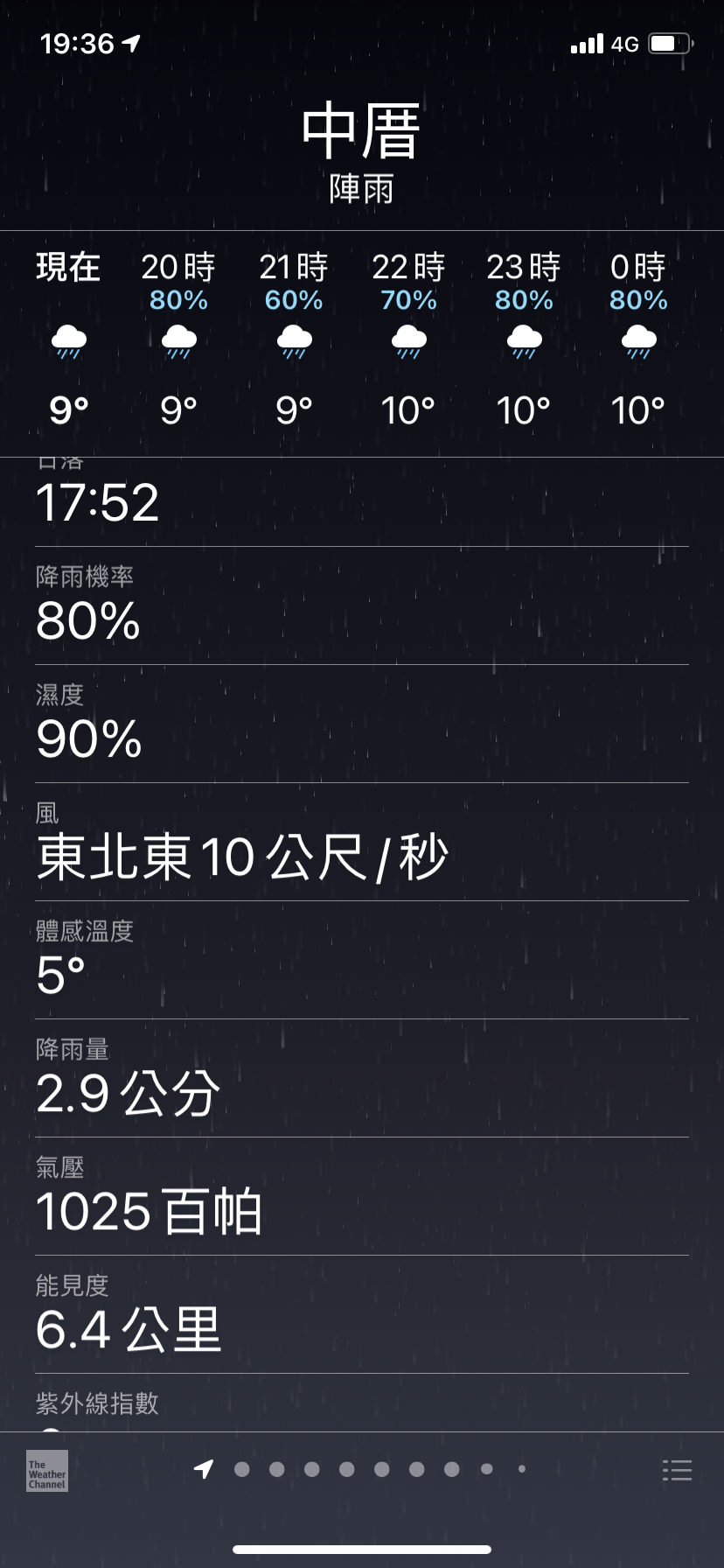Tap the page indicator dots
The image size is (724, 1568).
coord(360,1469)
